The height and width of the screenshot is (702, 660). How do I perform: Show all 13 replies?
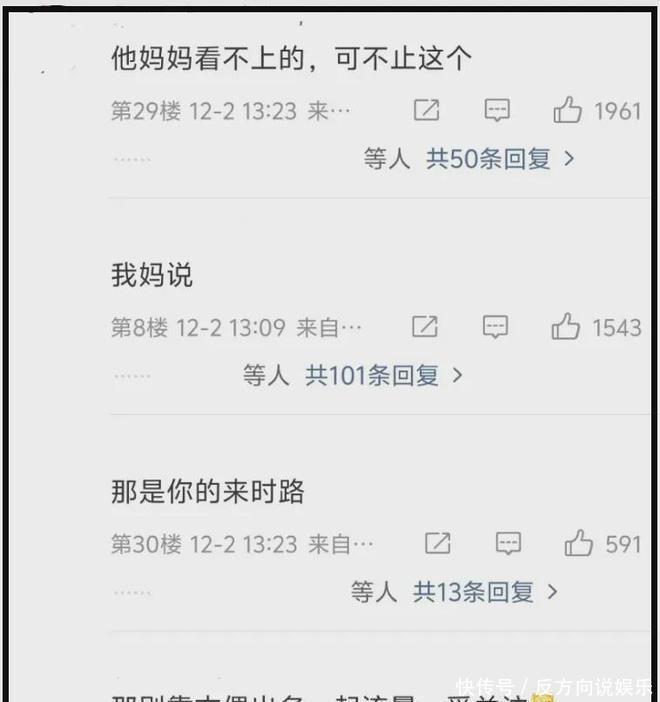click(x=485, y=592)
